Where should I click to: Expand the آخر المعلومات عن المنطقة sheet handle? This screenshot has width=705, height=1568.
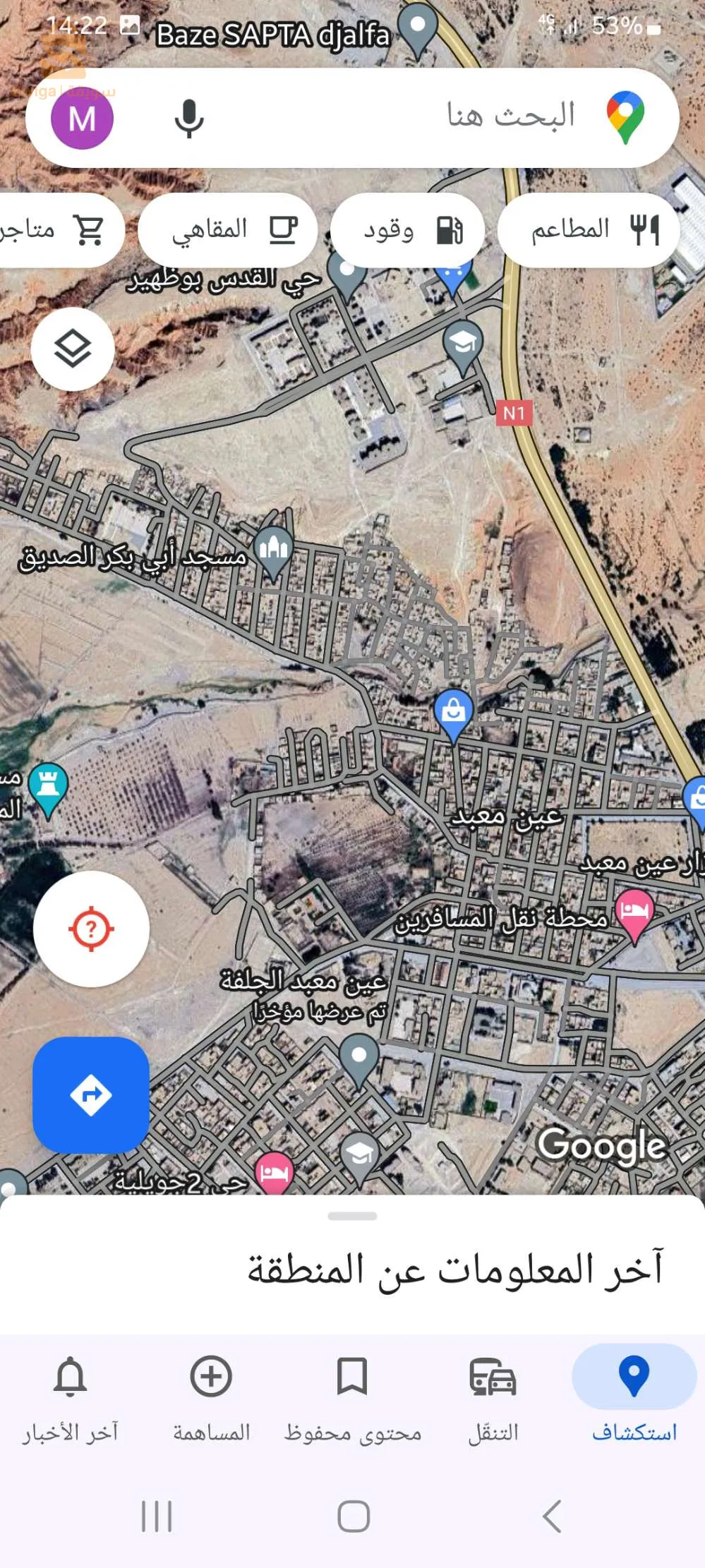click(352, 1216)
